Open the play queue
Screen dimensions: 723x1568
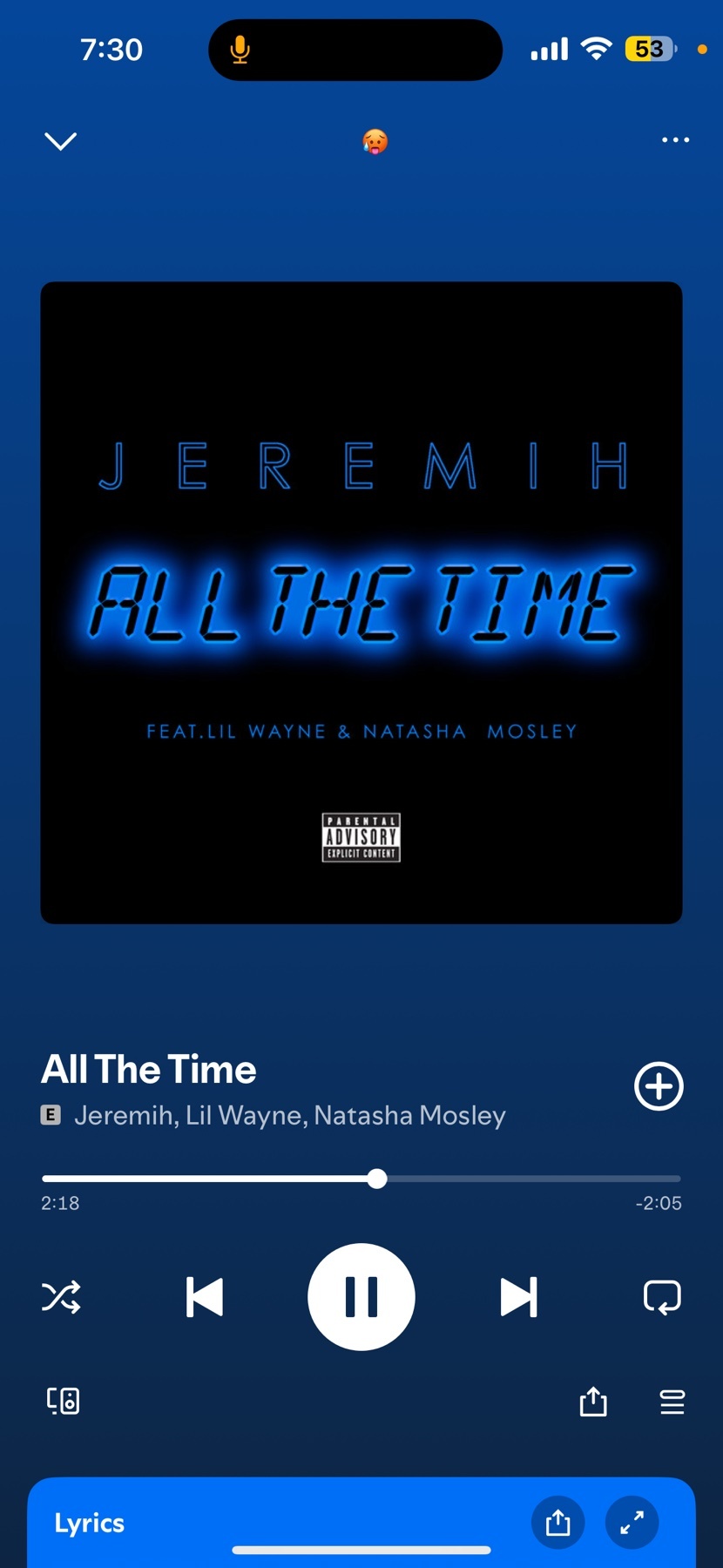pyautogui.click(x=672, y=1402)
